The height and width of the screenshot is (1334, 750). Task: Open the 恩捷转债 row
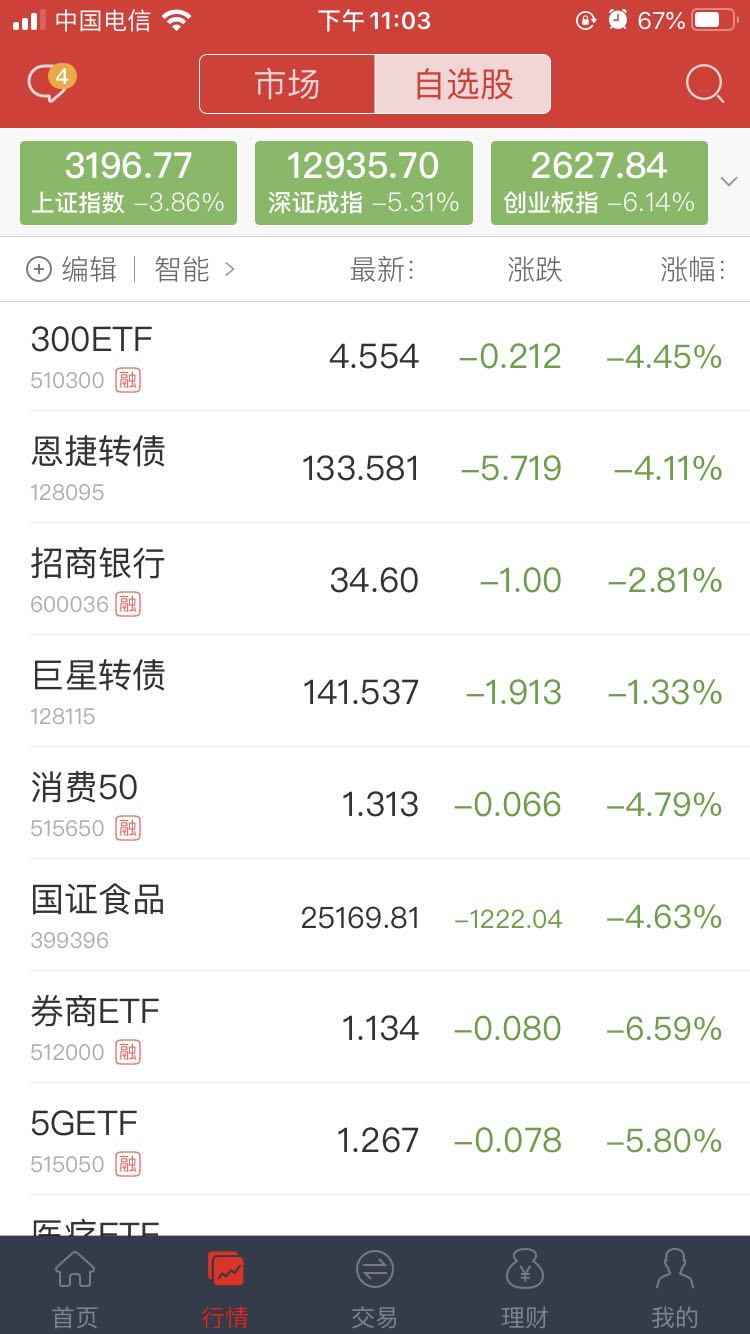point(375,467)
